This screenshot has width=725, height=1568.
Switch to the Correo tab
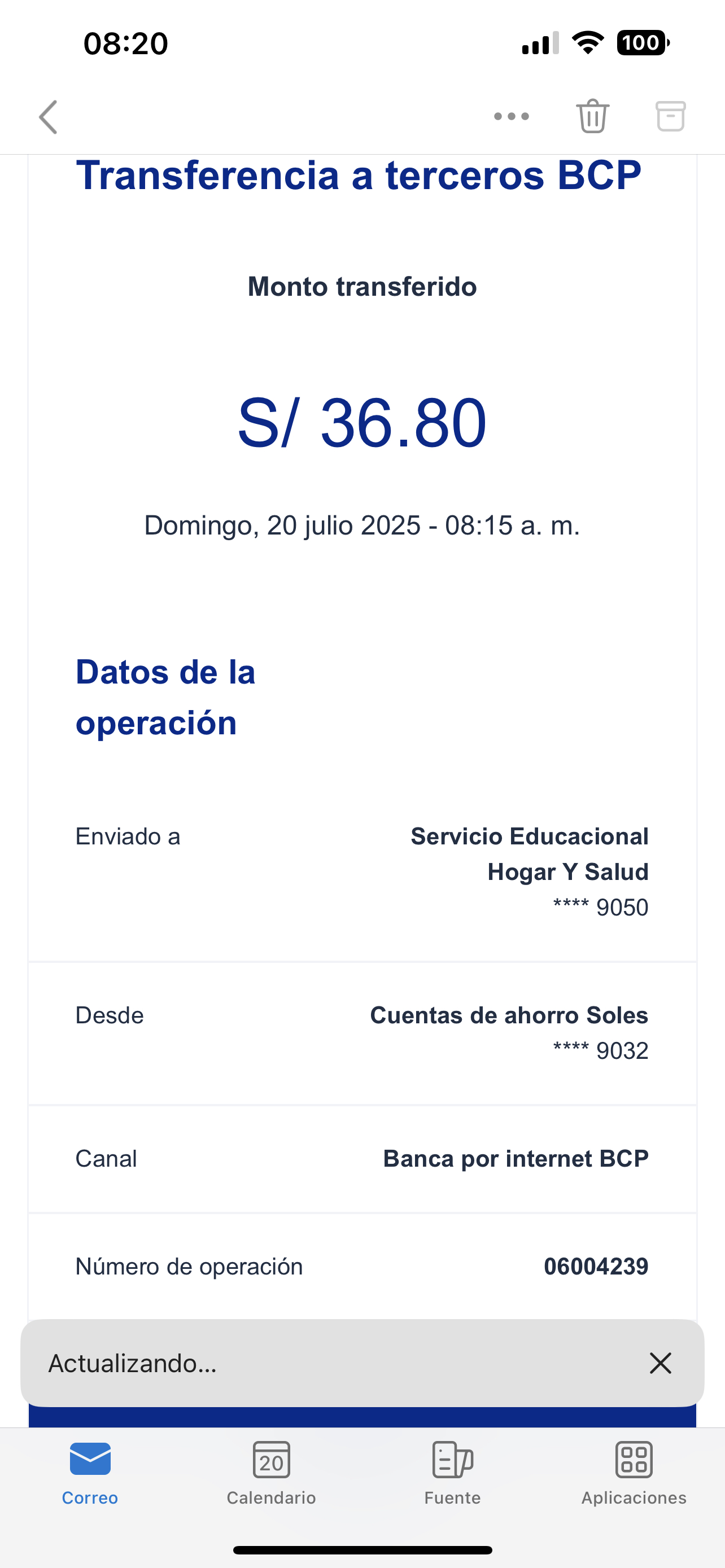[x=90, y=1473]
